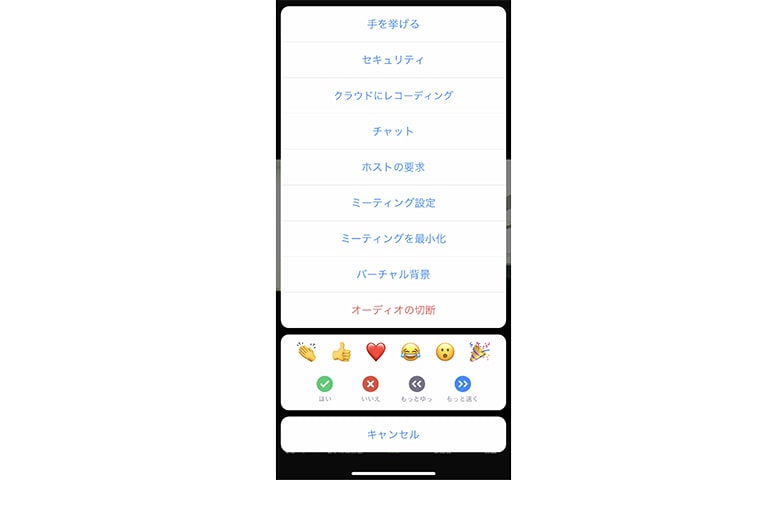Choose ミーティングを最小化
This screenshot has height=512, width=768.
[x=393, y=238]
